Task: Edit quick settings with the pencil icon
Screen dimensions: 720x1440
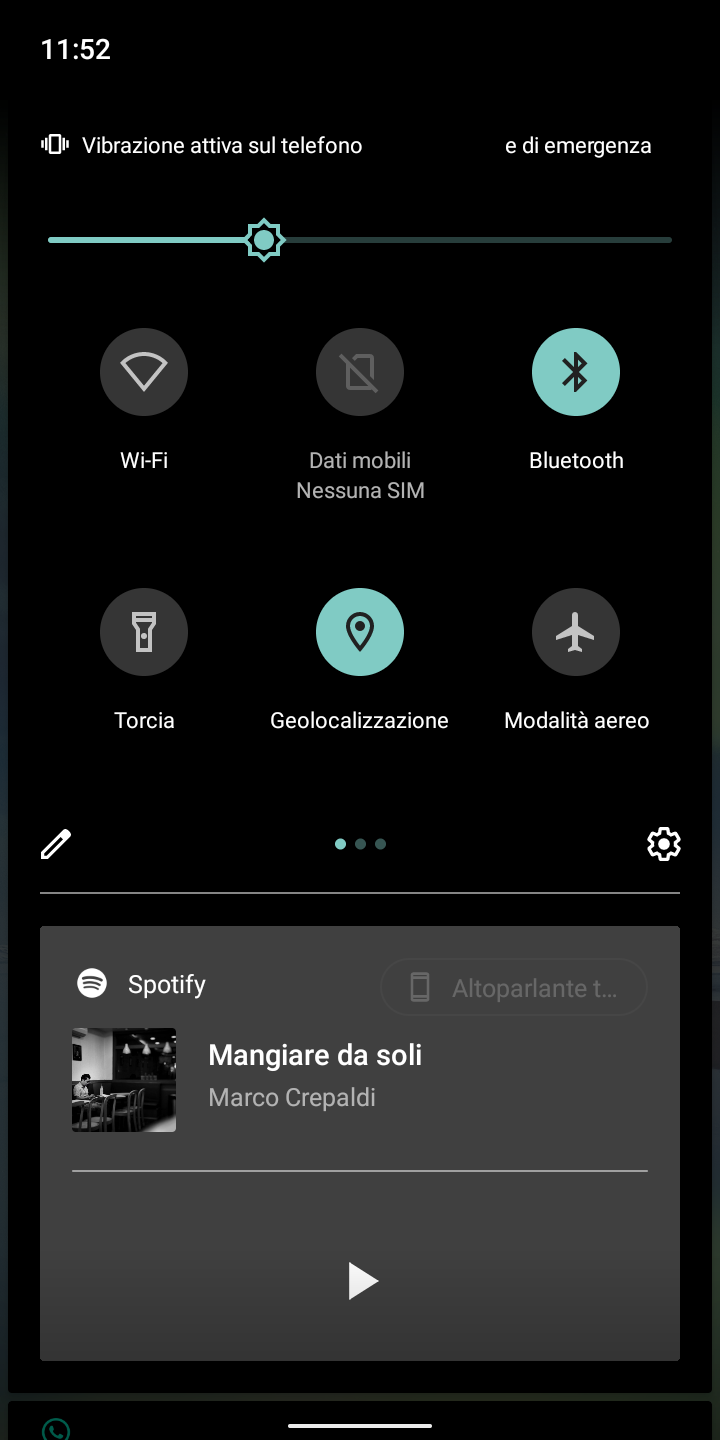Action: click(x=56, y=844)
